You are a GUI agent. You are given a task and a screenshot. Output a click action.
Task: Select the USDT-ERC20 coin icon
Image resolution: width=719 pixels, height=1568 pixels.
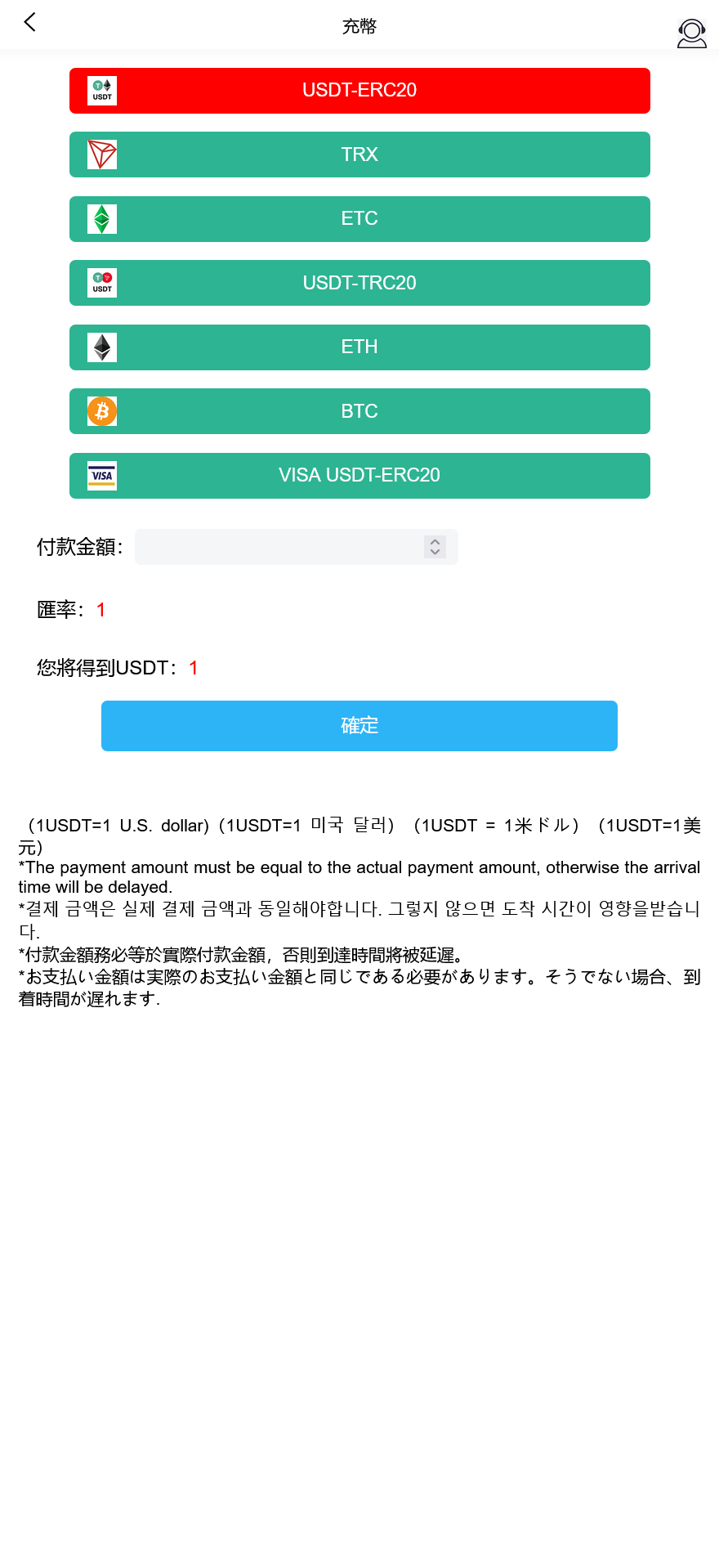(102, 91)
